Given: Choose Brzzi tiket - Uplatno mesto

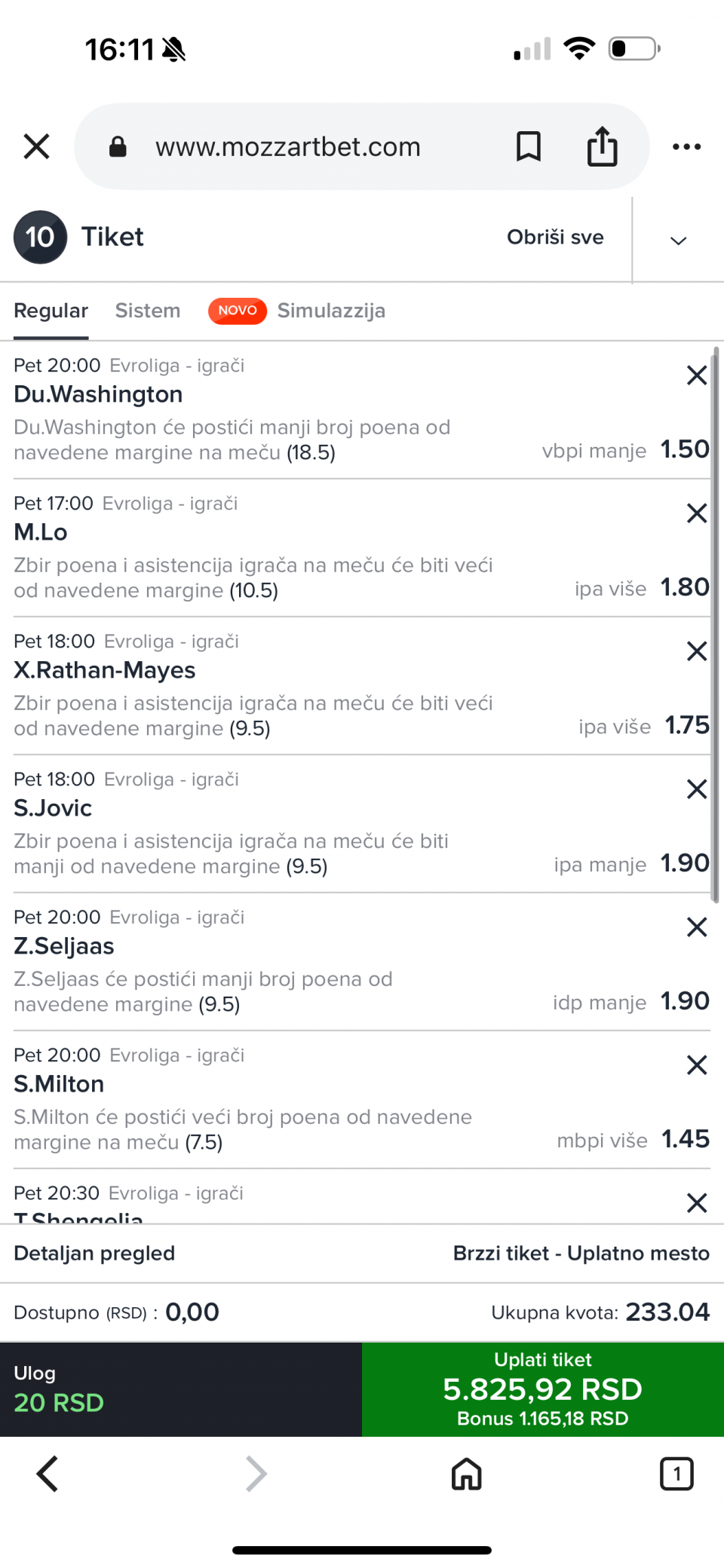Looking at the screenshot, I should (x=581, y=1253).
